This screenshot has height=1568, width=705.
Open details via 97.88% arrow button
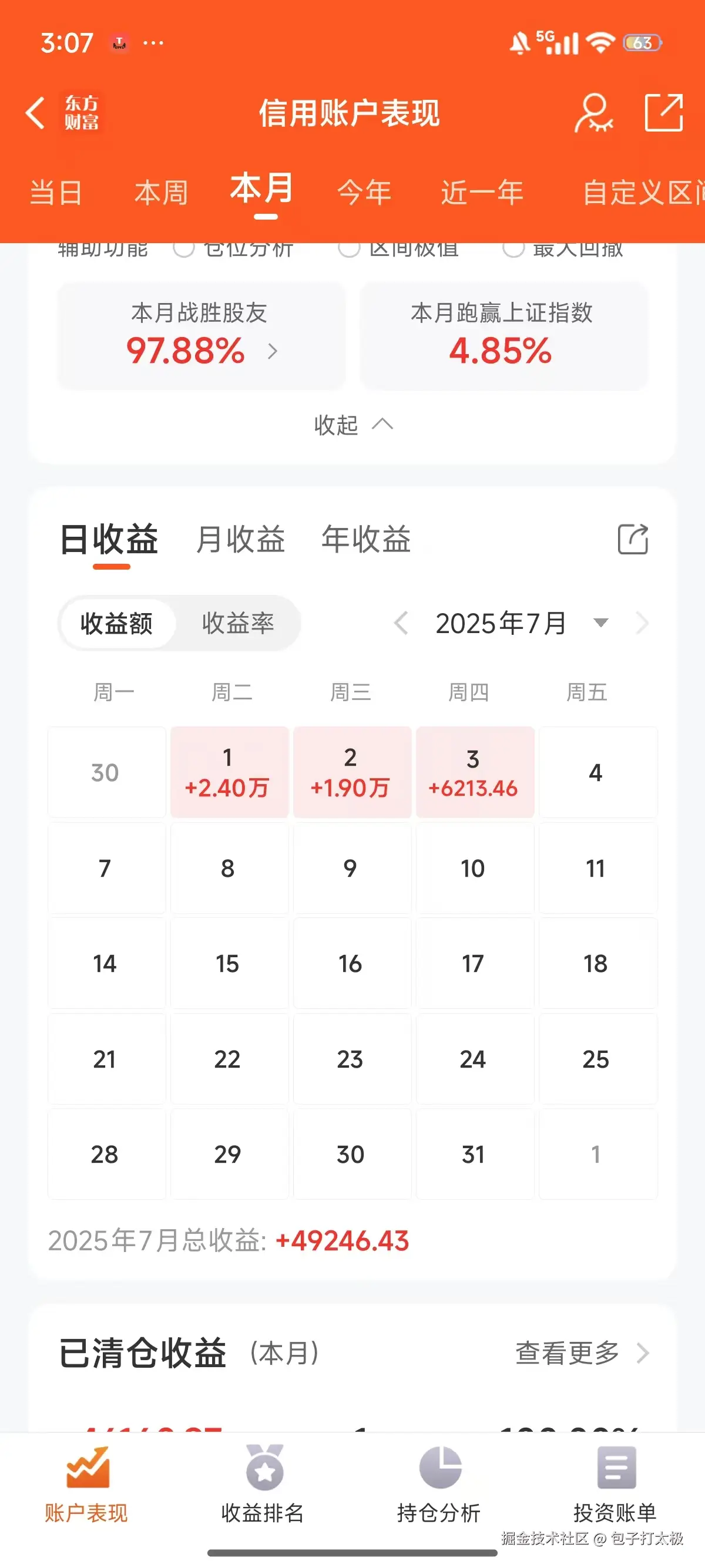click(272, 351)
